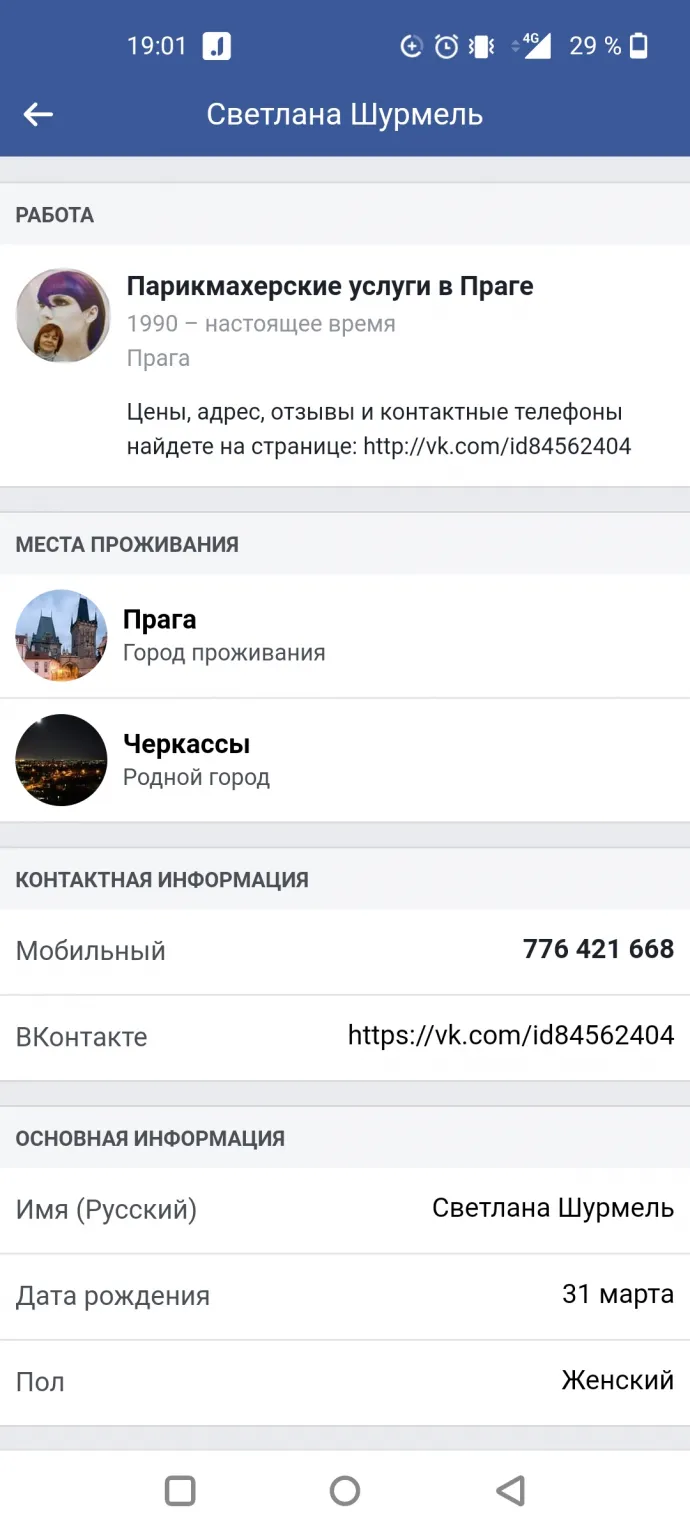This screenshot has height=1533, width=690.
Task: Go back using the app bar arrow
Action: (38, 115)
